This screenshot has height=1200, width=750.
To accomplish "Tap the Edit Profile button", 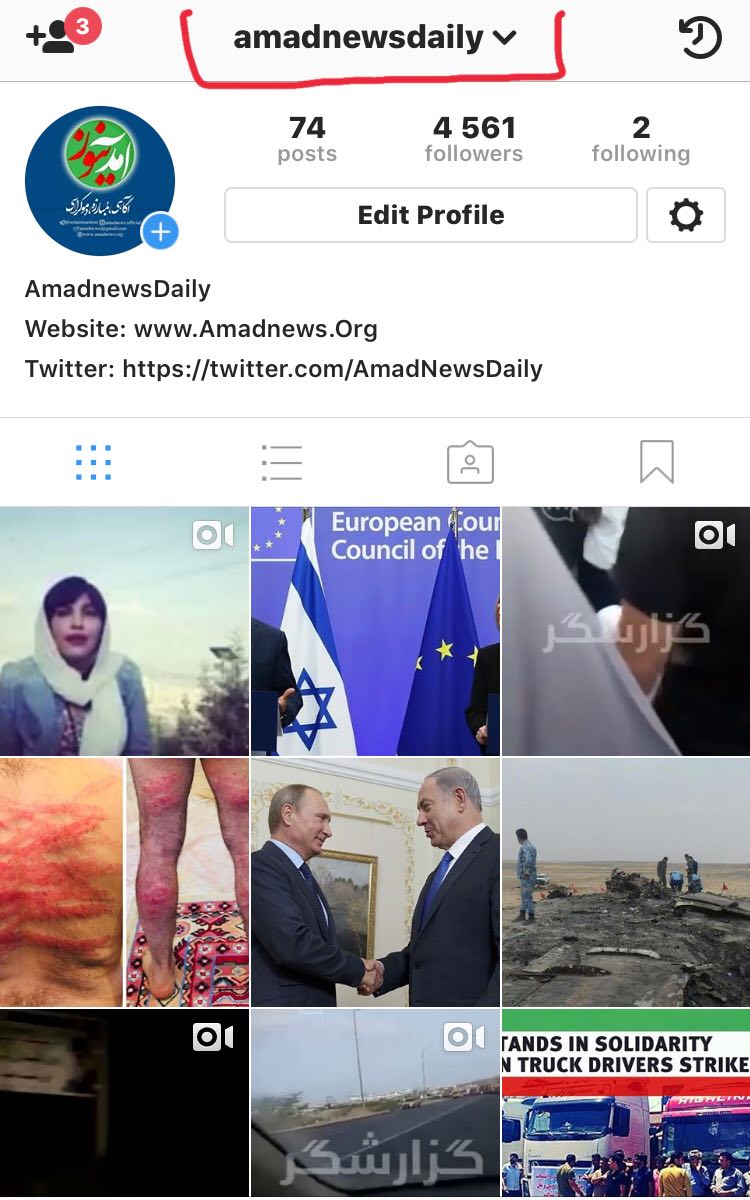I will (x=430, y=215).
